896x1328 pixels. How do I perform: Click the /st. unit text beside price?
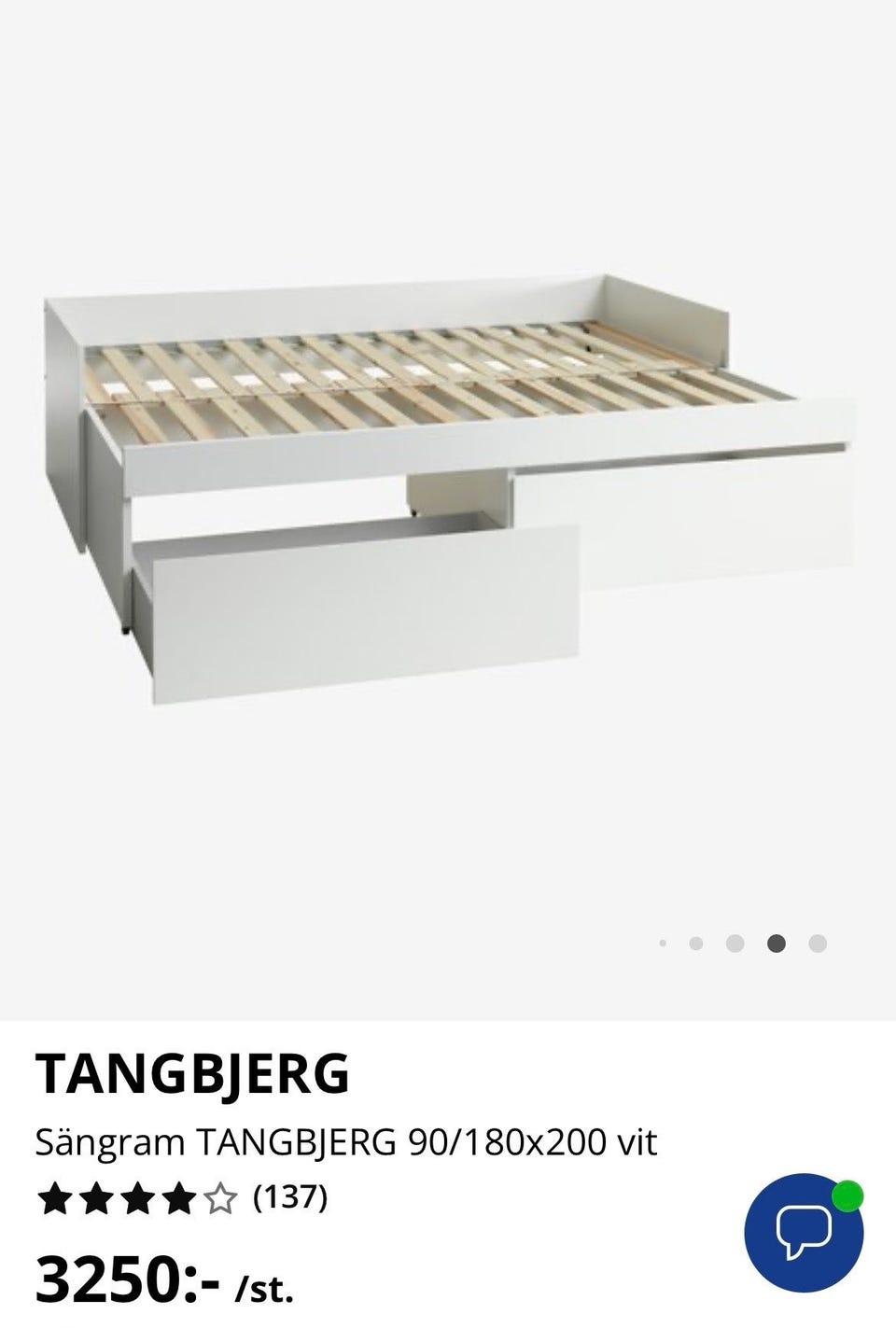pyautogui.click(x=263, y=1289)
